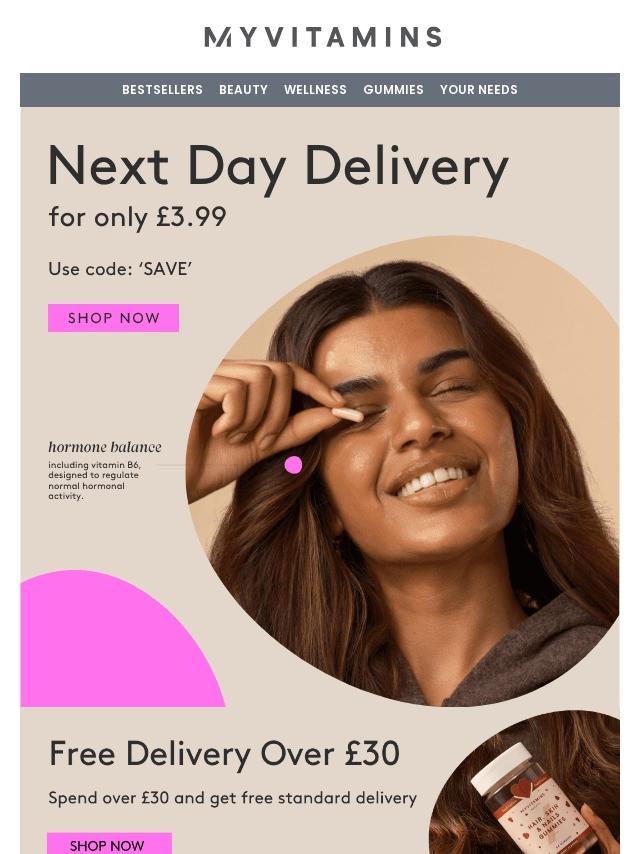The width and height of the screenshot is (640, 854).
Task: Tap Shop Now under Next Day Delivery
Action: pos(113,318)
